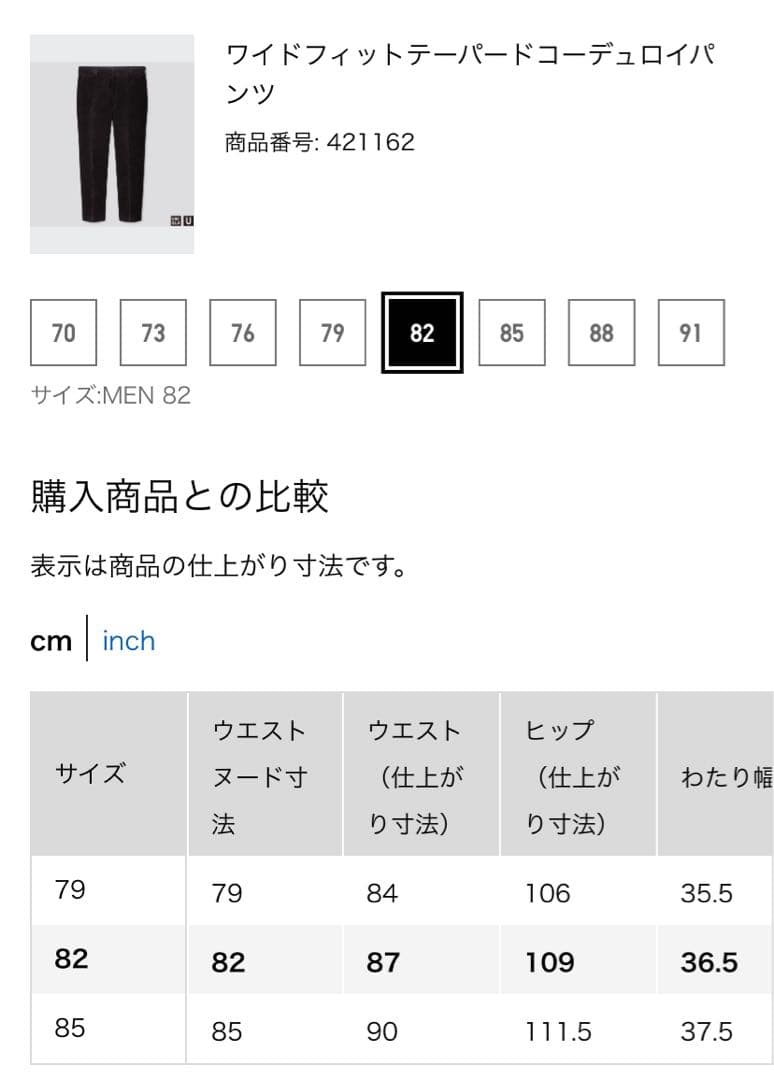Switch to size 85

click(512, 333)
